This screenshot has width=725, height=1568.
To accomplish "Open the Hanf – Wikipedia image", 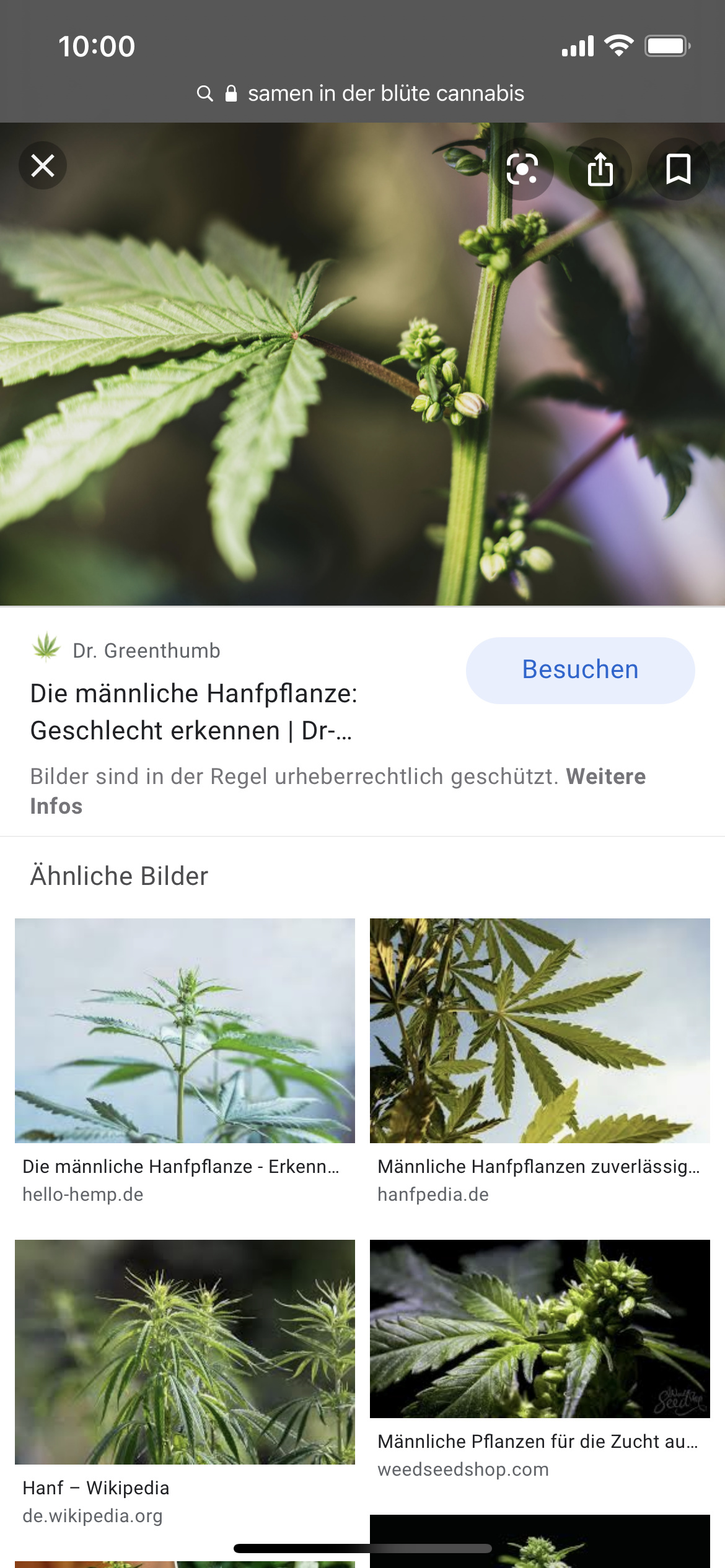I will pyautogui.click(x=185, y=1351).
